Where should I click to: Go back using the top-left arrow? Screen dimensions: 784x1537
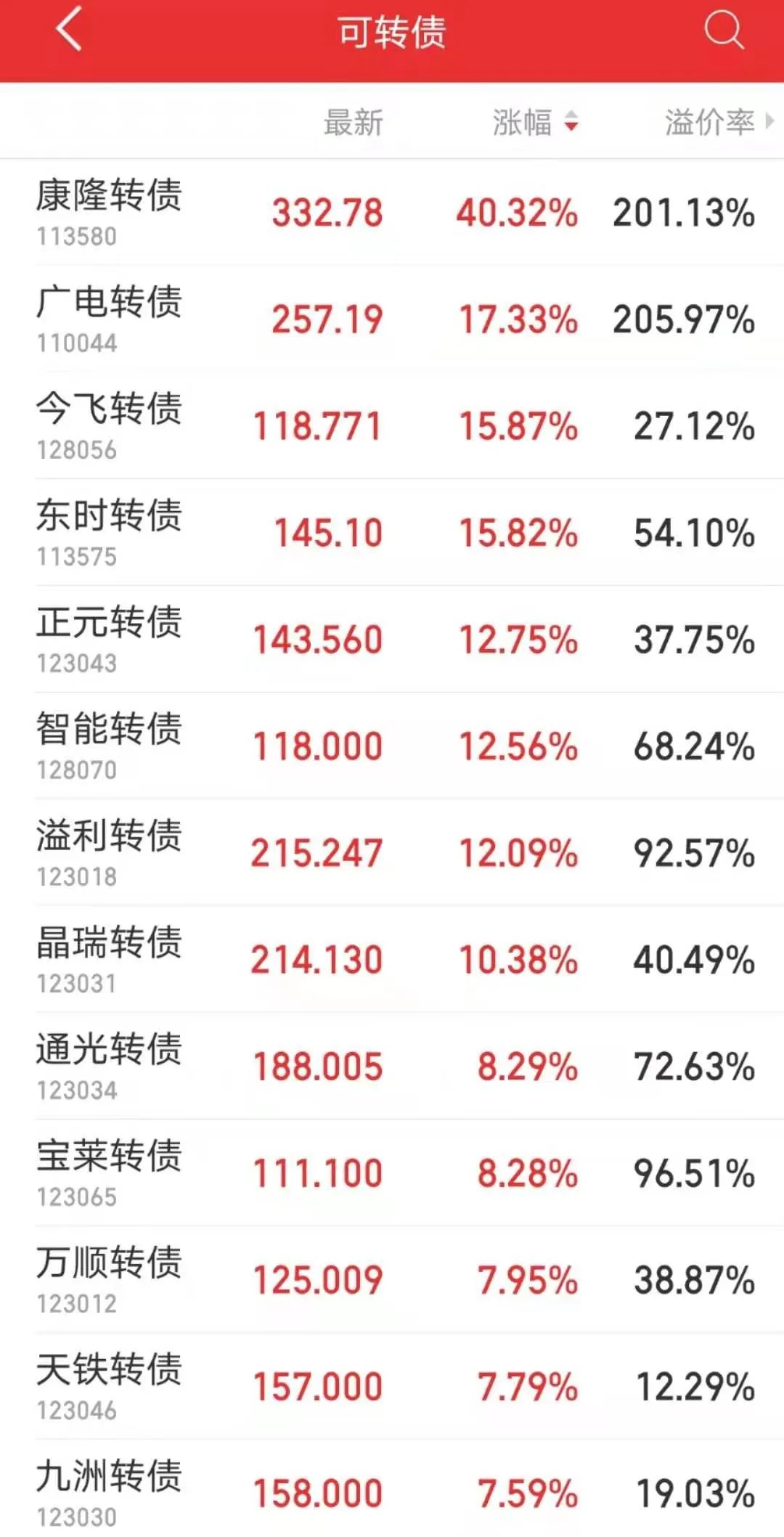[x=69, y=30]
